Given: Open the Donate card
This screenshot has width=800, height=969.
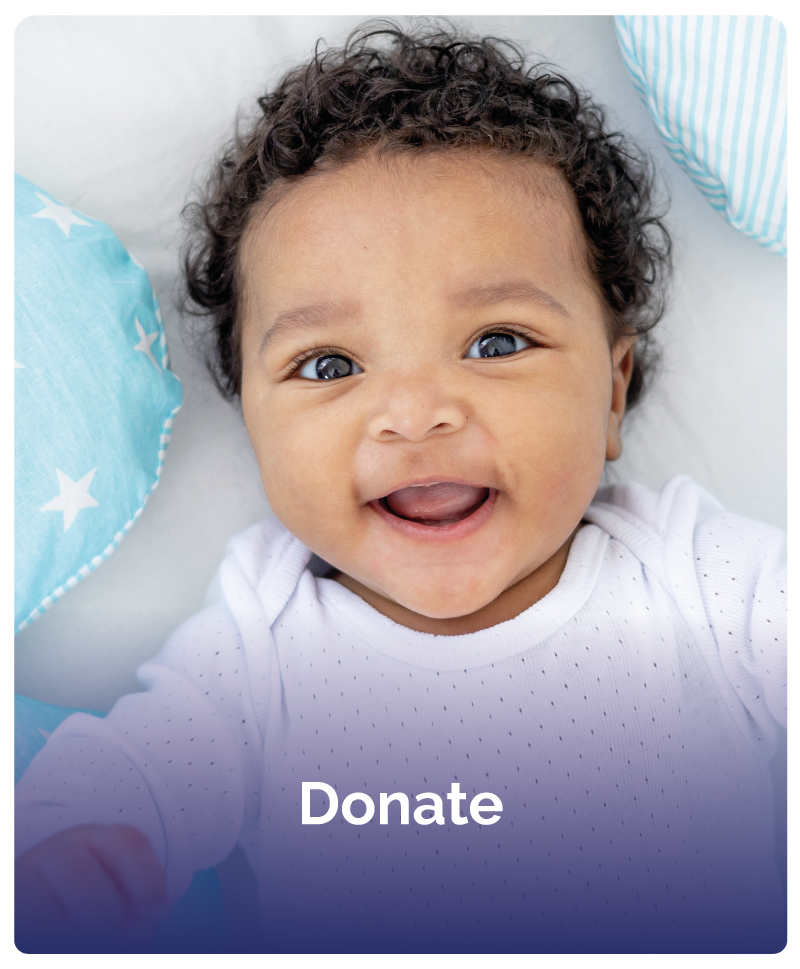Looking at the screenshot, I should [x=401, y=803].
